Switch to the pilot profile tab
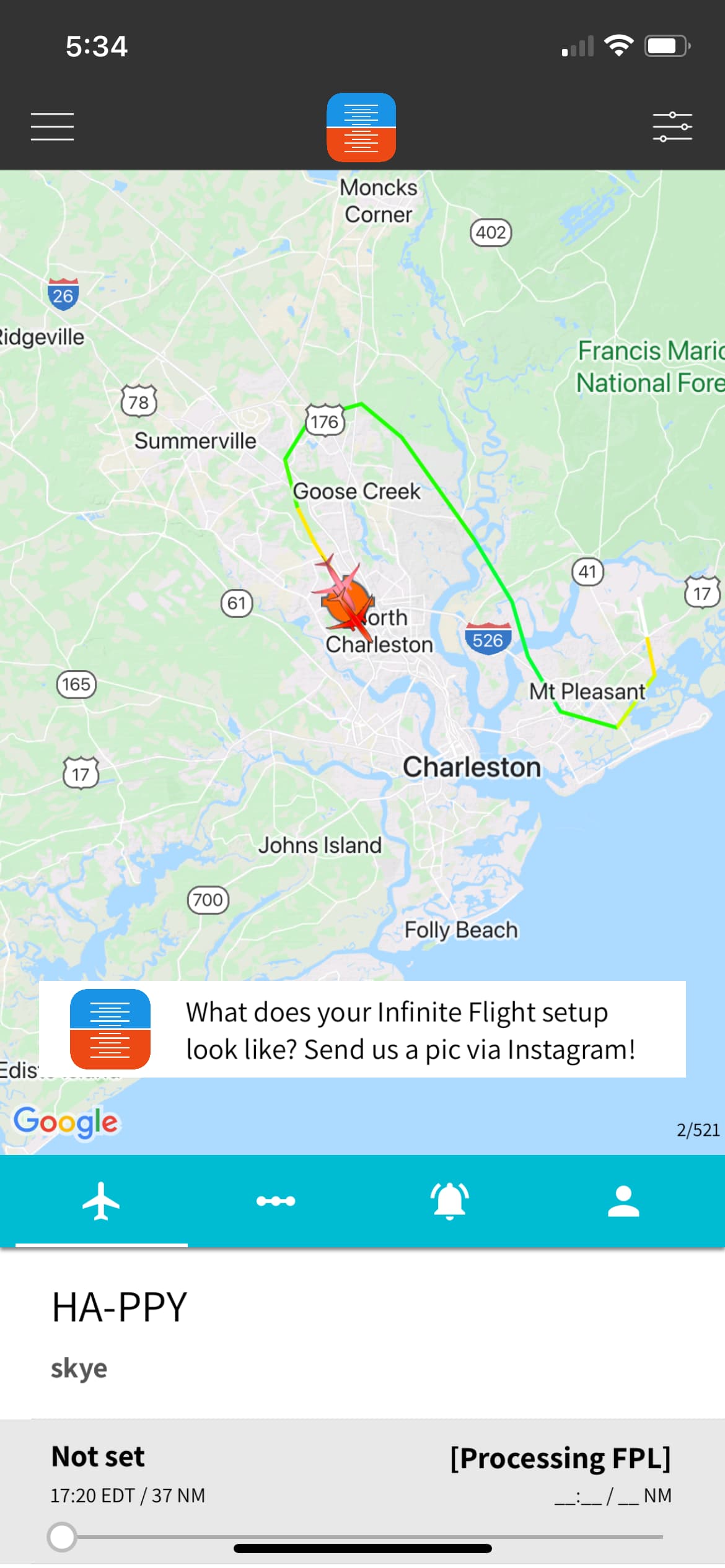The image size is (725, 1568). 623,1200
